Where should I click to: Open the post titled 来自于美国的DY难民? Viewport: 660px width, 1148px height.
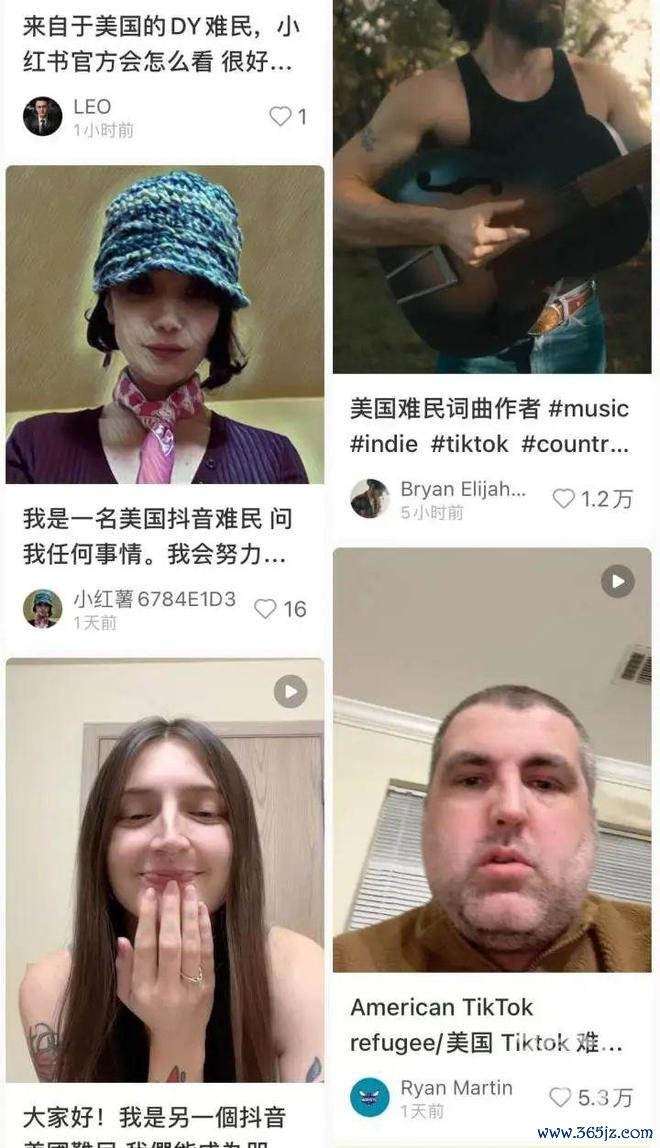point(160,42)
